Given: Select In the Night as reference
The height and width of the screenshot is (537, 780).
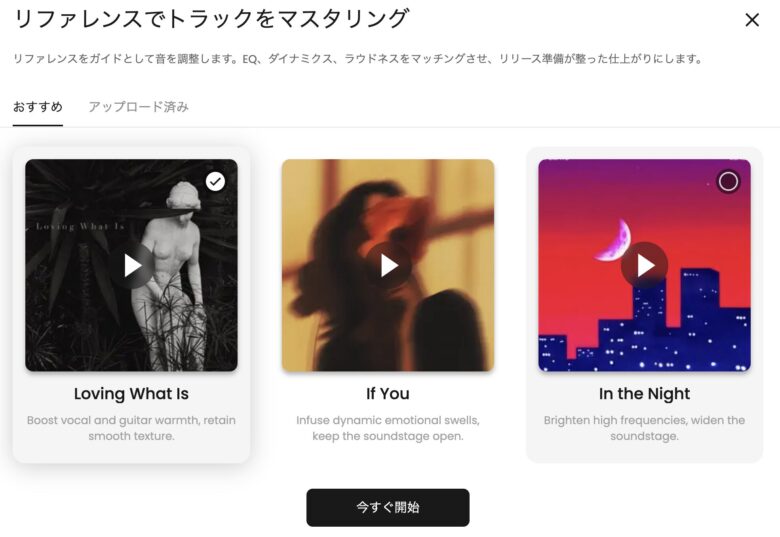Looking at the screenshot, I should [728, 181].
